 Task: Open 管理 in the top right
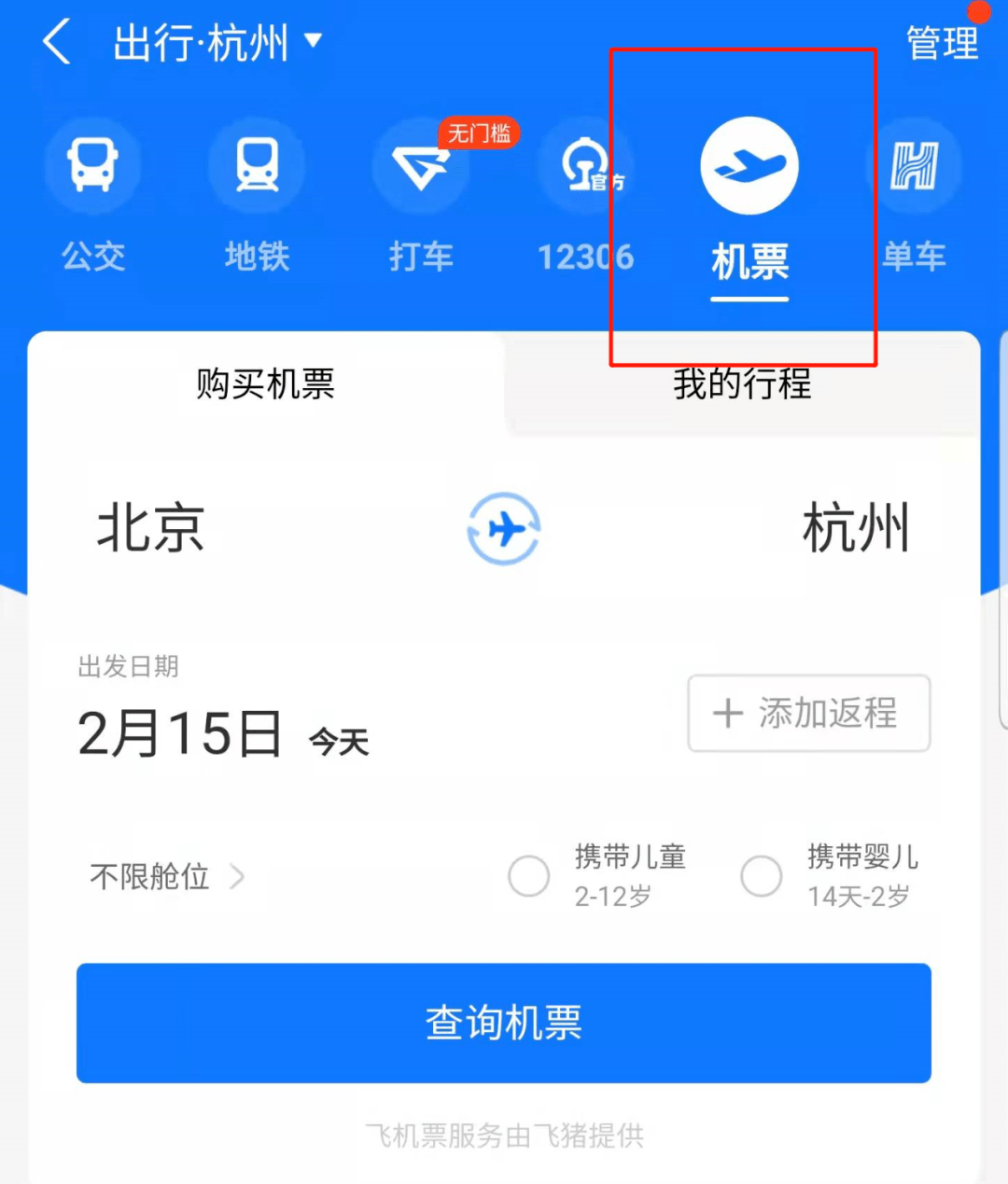[x=941, y=43]
